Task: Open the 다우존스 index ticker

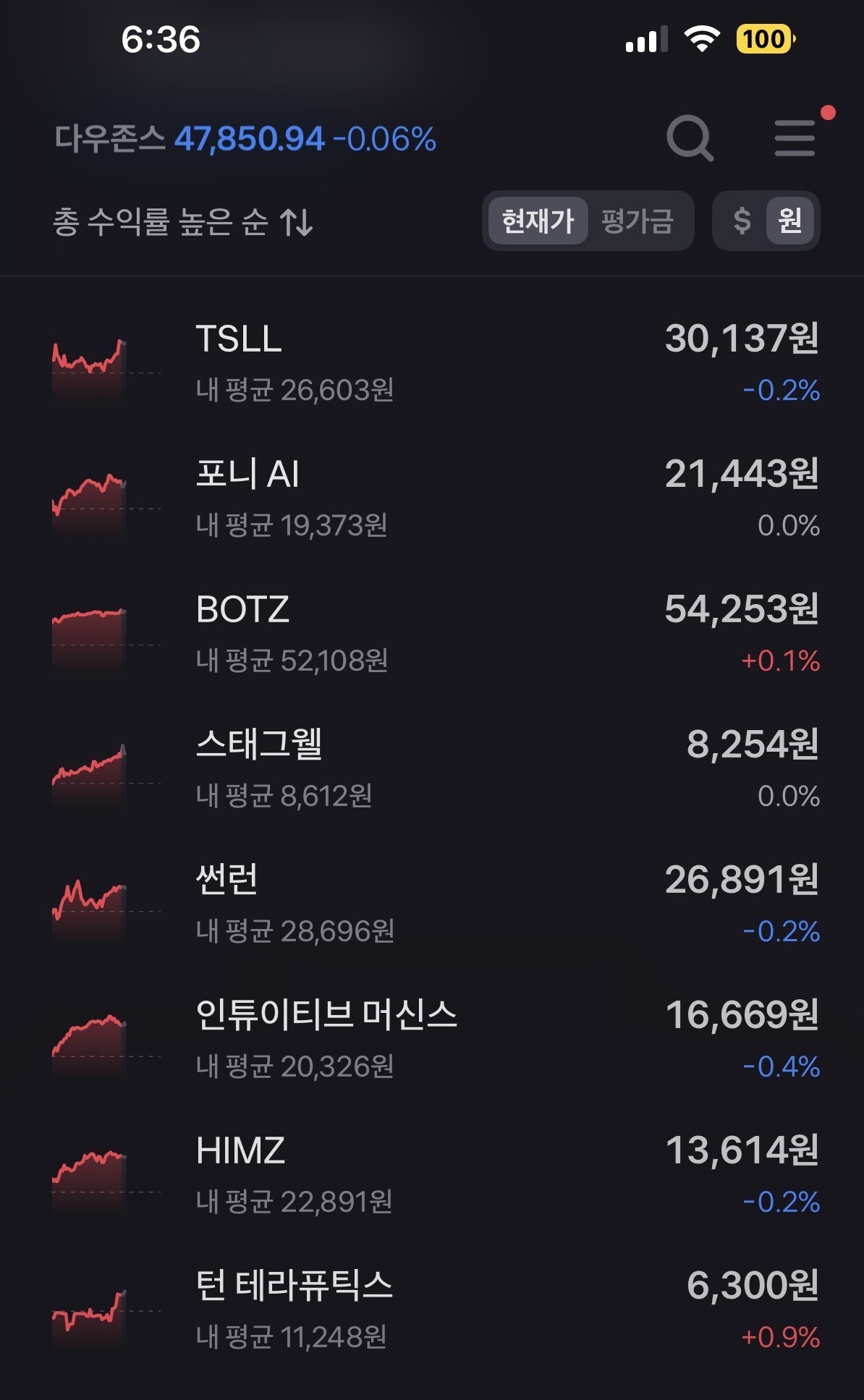Action: 245,138
